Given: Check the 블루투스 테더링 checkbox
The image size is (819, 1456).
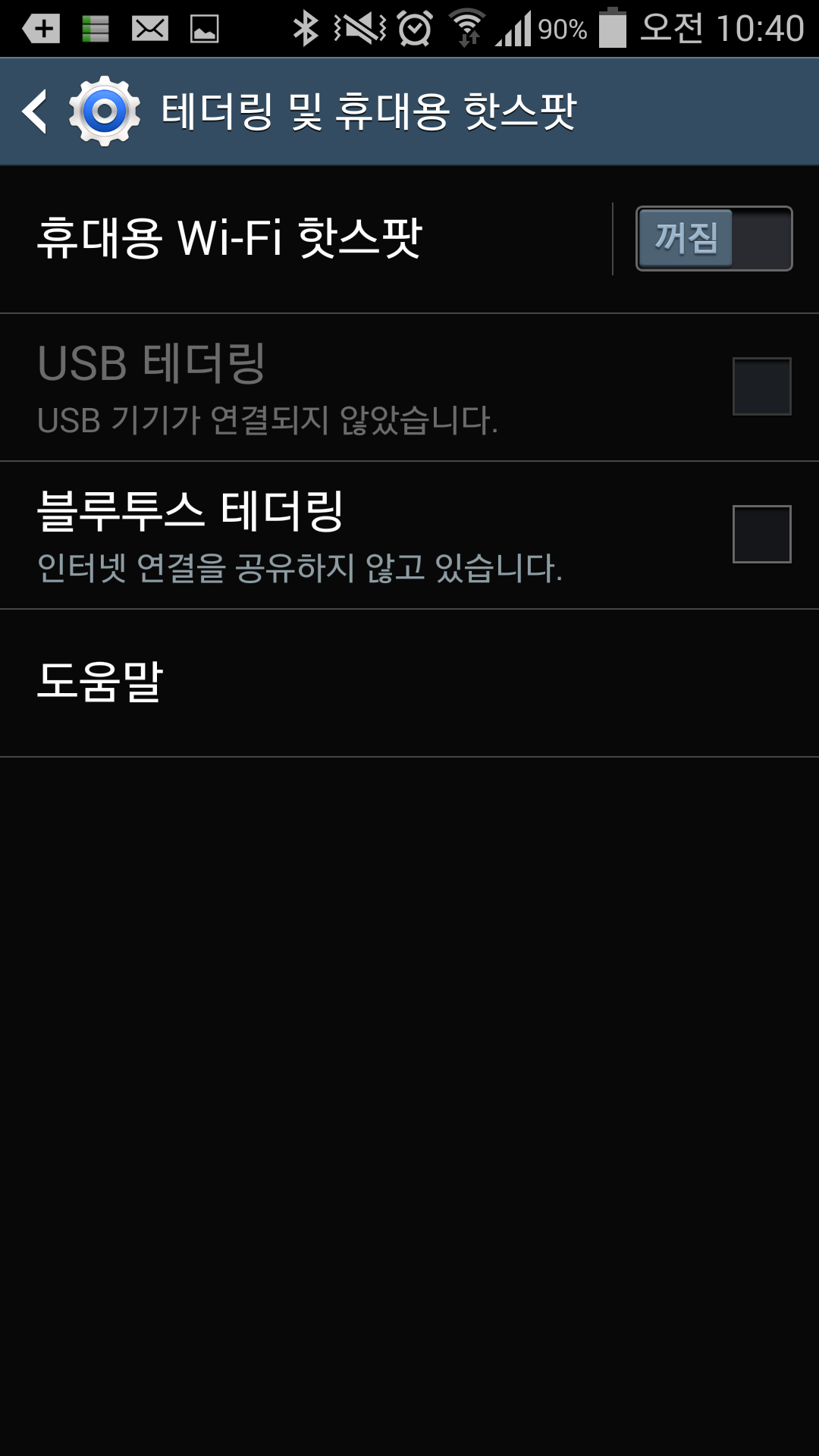Looking at the screenshot, I should click(x=761, y=534).
